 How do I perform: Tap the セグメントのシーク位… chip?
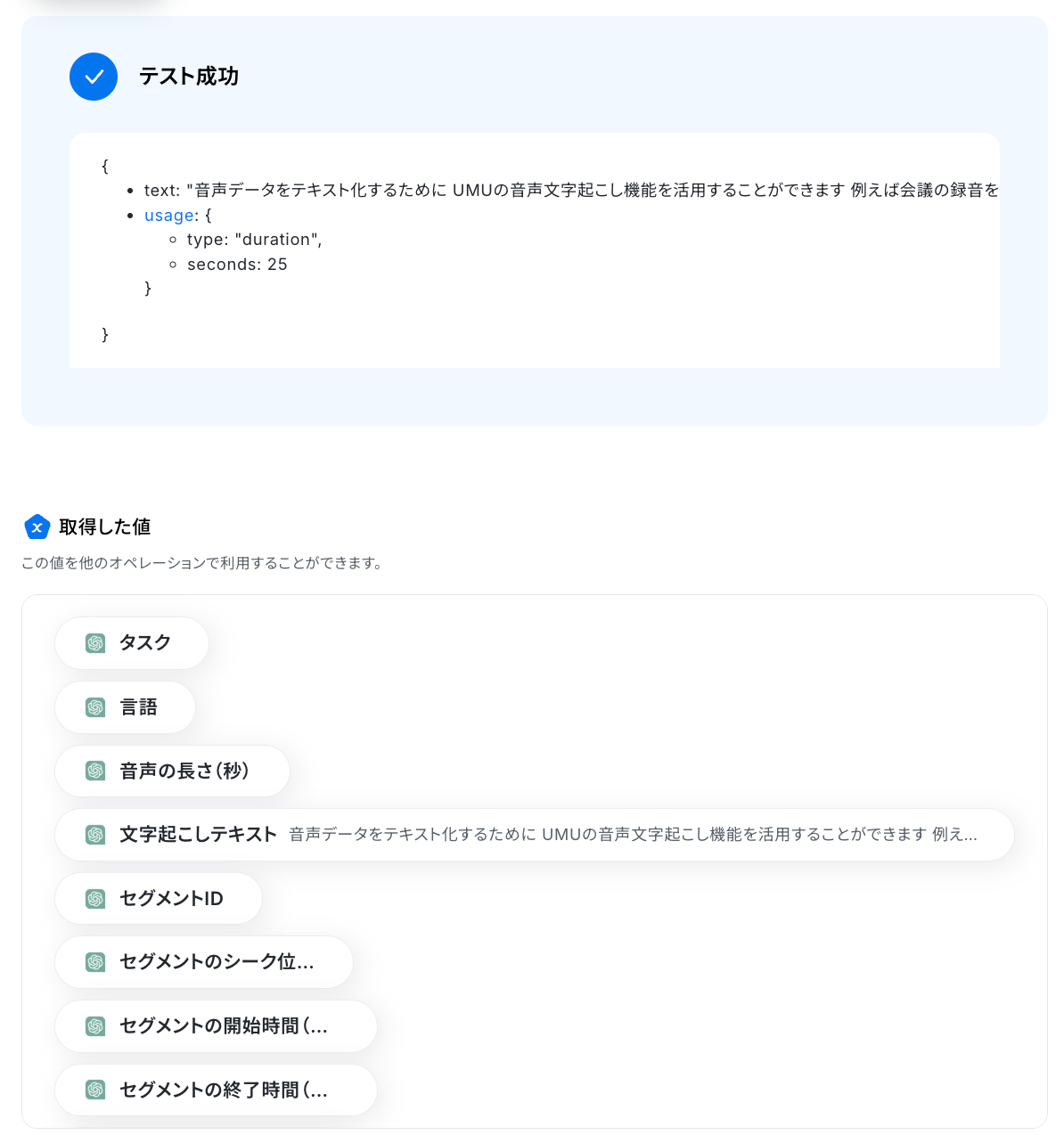[204, 962]
